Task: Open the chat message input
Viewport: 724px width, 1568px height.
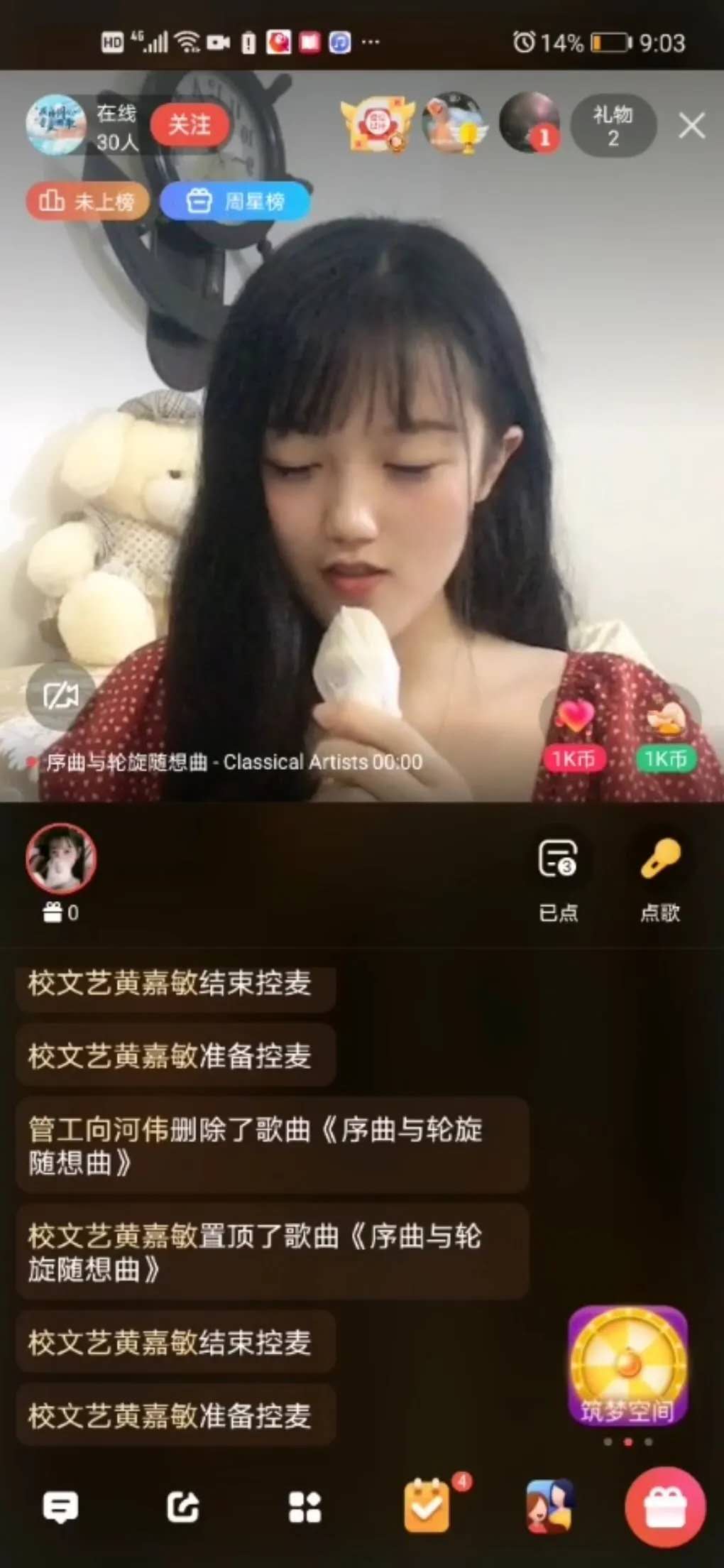Action: 61,1506
